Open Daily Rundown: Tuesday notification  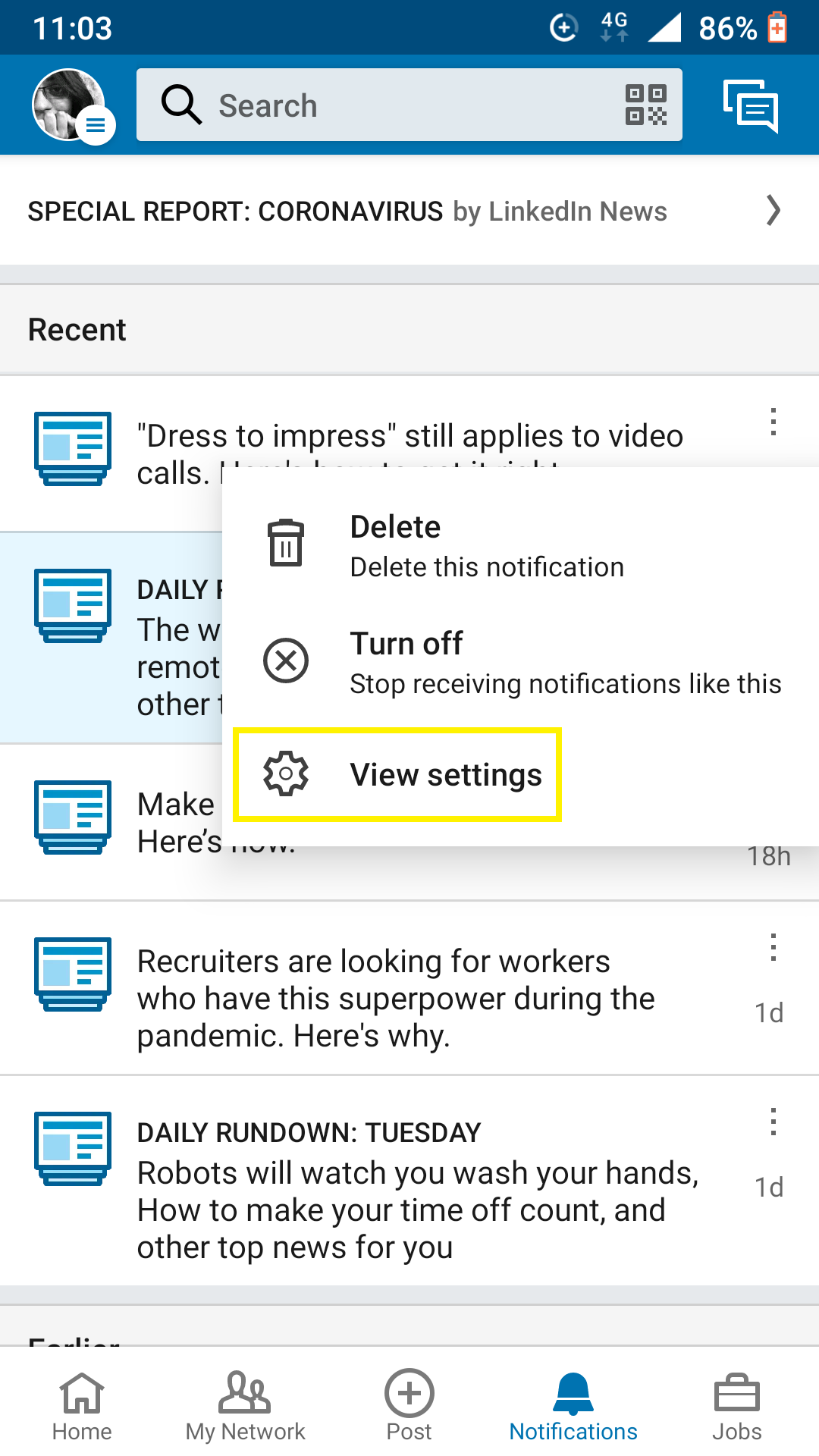(x=409, y=1181)
